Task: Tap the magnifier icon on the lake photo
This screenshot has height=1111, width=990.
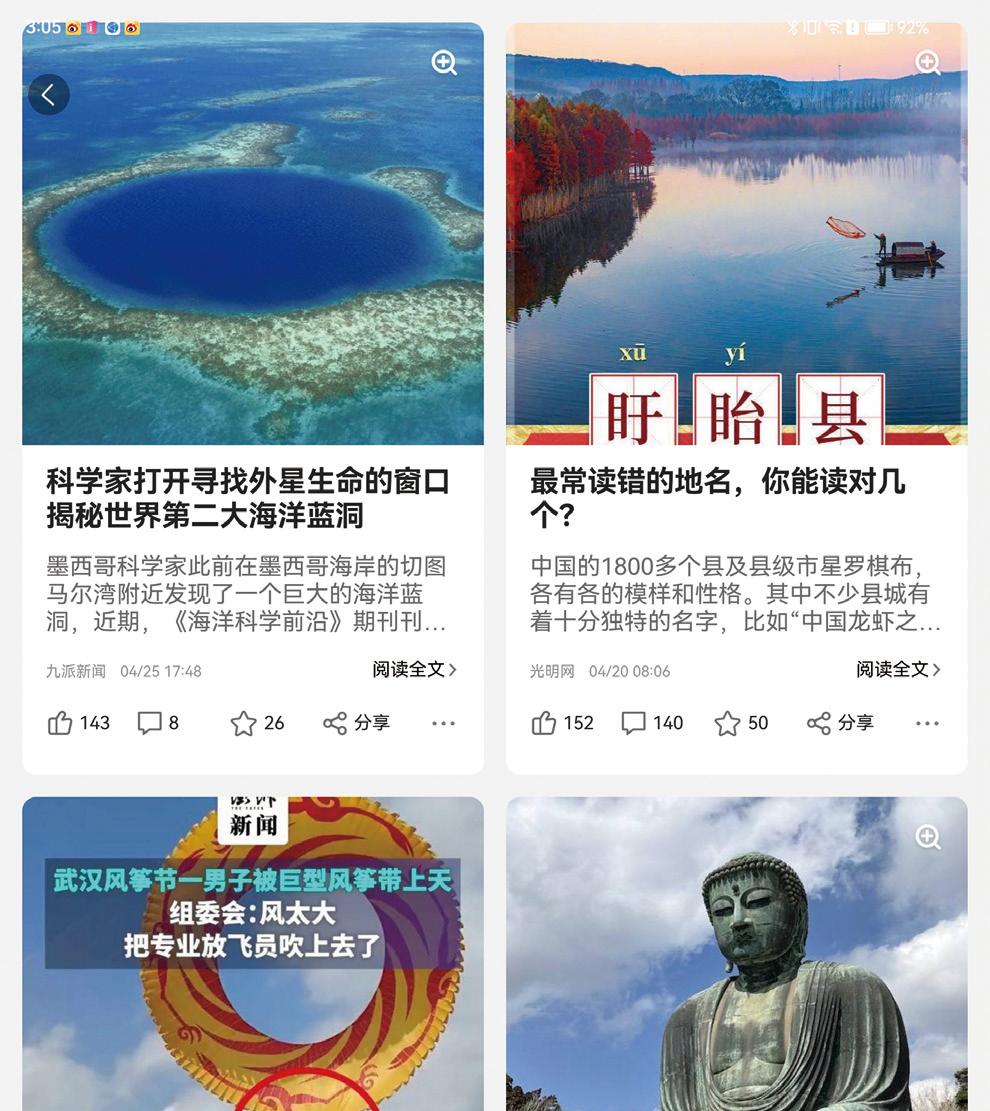Action: coord(928,63)
